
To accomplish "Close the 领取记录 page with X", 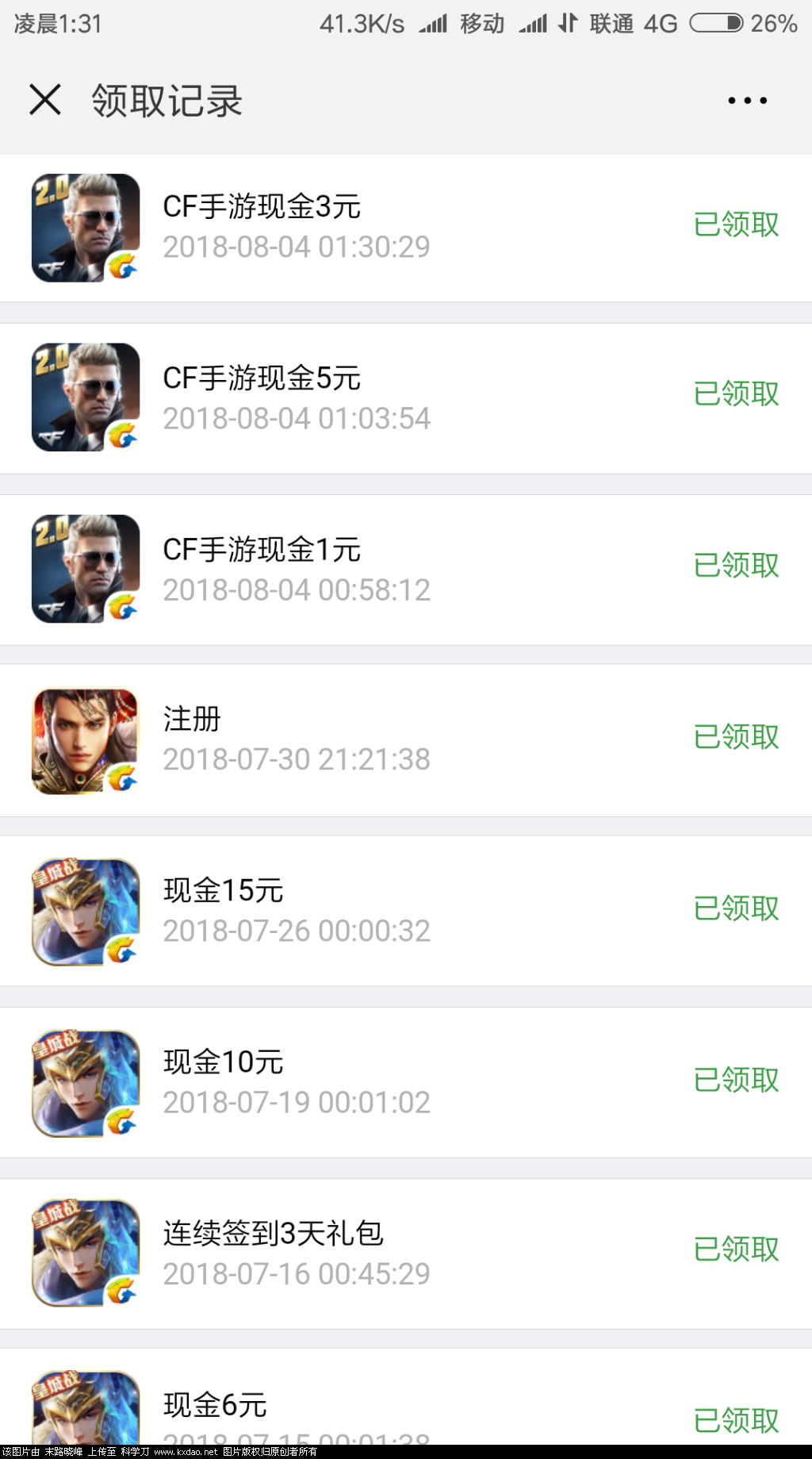I will [45, 100].
